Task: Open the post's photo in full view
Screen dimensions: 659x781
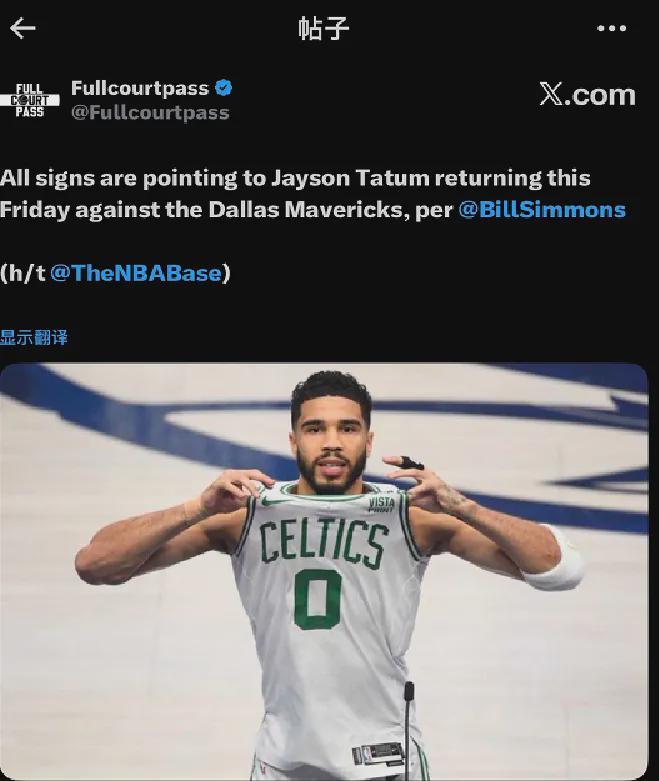Action: [x=324, y=570]
